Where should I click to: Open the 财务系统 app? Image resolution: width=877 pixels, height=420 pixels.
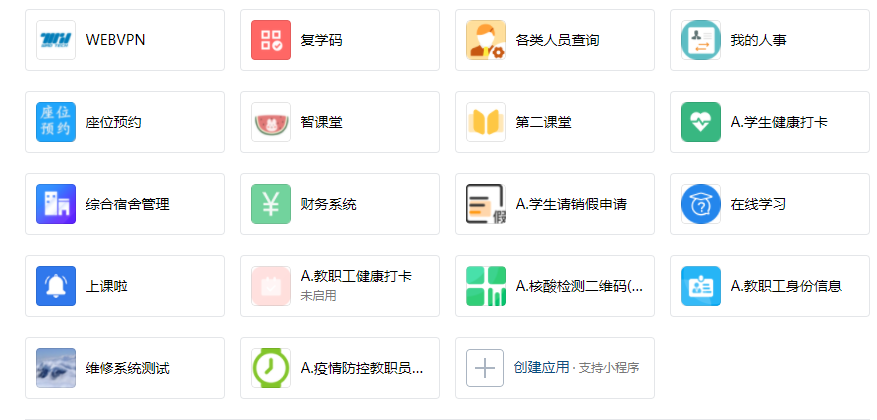pos(339,204)
